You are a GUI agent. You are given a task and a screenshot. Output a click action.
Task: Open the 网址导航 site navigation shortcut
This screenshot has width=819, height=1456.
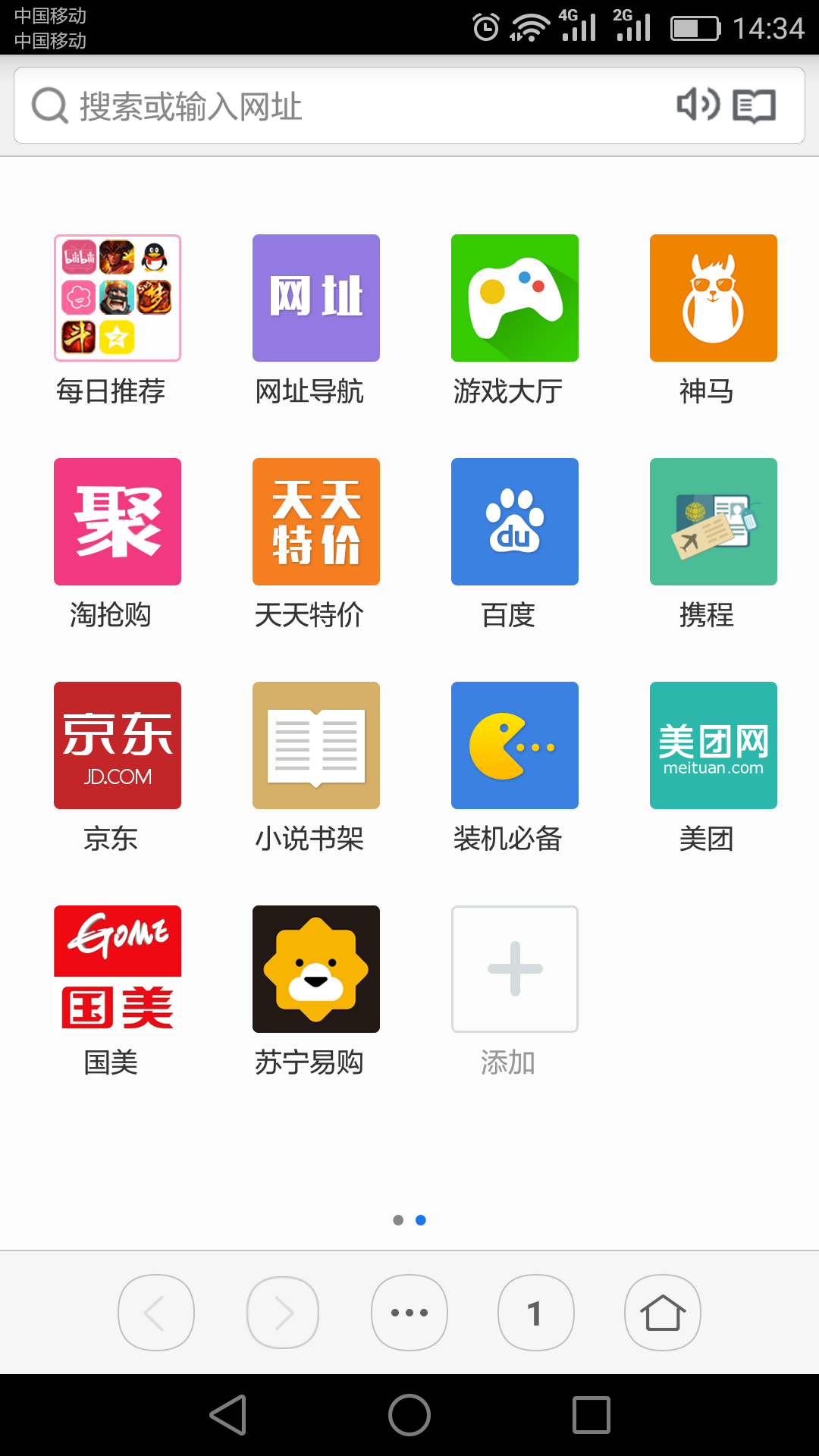coord(315,297)
